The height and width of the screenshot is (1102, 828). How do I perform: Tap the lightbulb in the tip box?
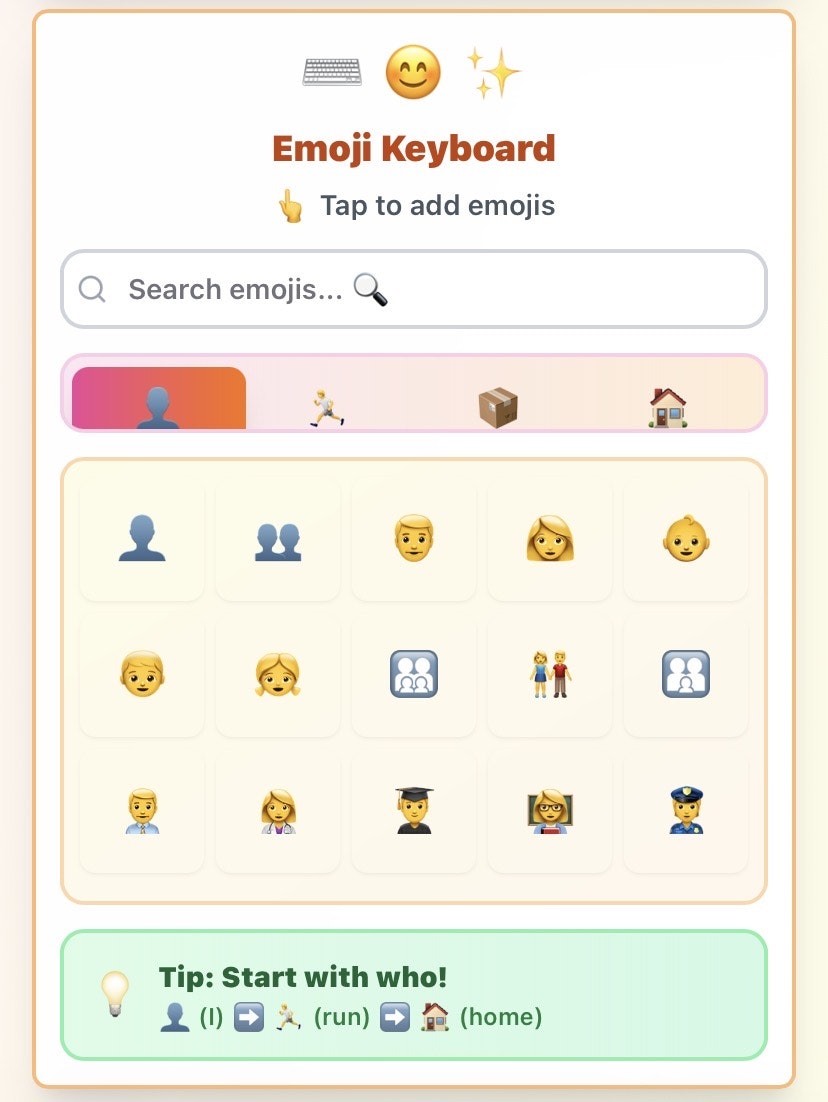point(117,996)
